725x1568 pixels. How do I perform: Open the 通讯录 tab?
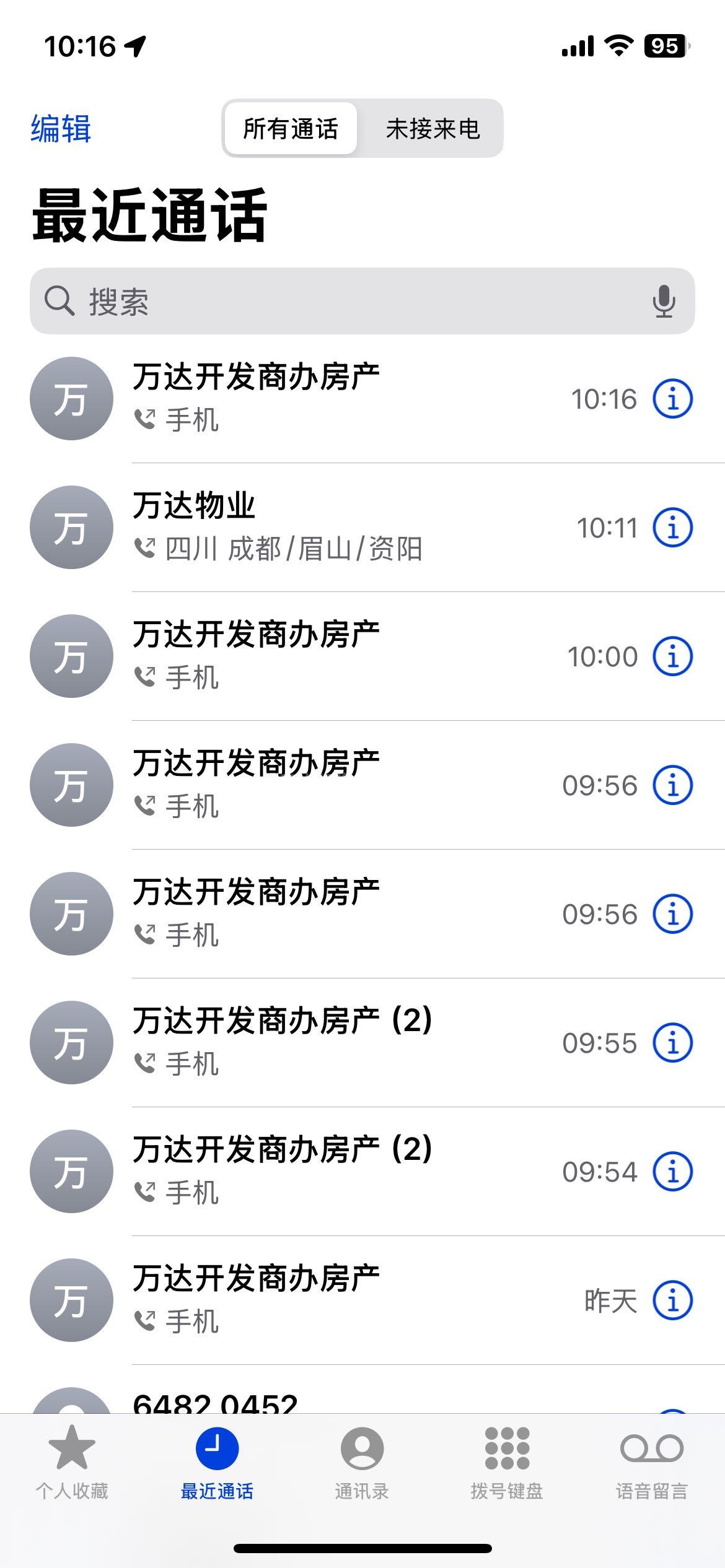point(362,1463)
